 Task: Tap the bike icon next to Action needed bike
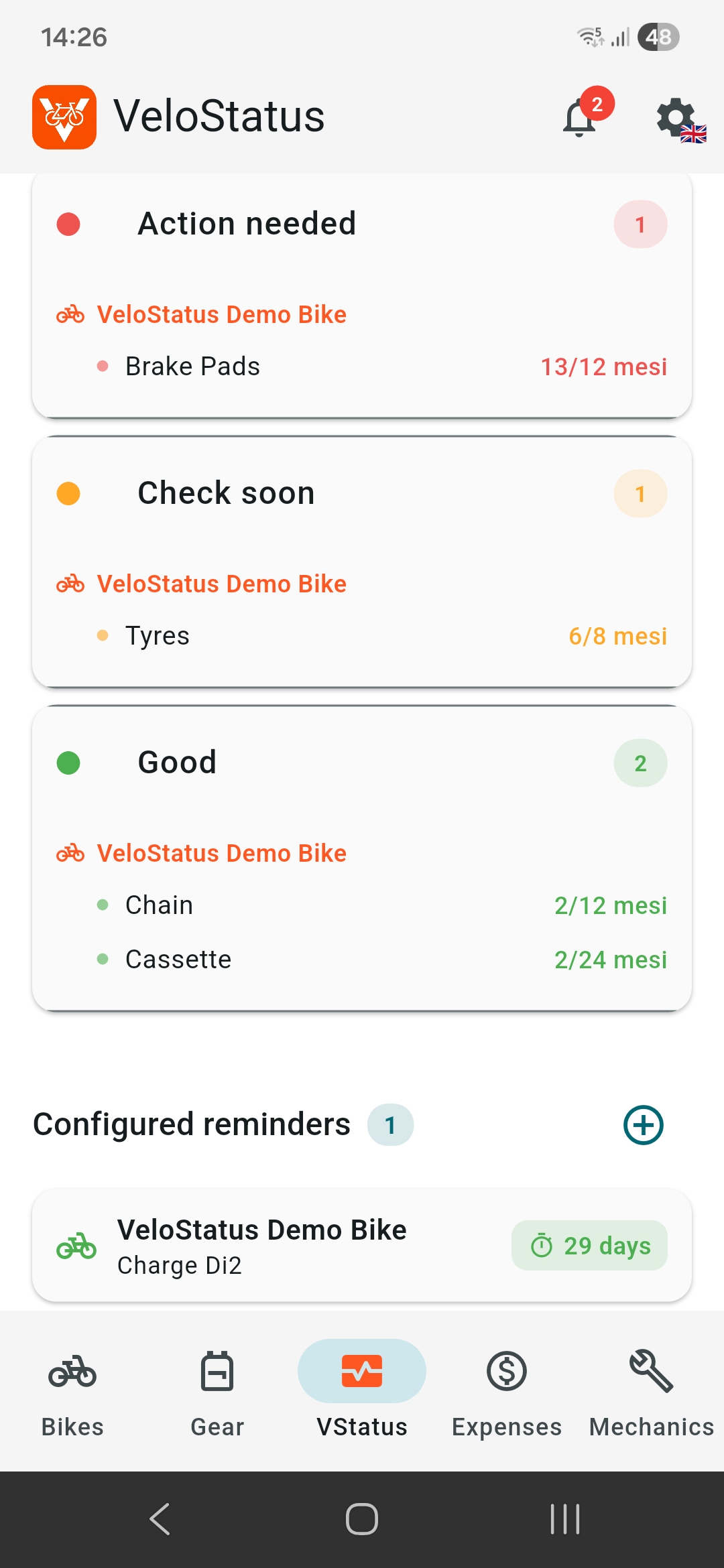coord(70,314)
